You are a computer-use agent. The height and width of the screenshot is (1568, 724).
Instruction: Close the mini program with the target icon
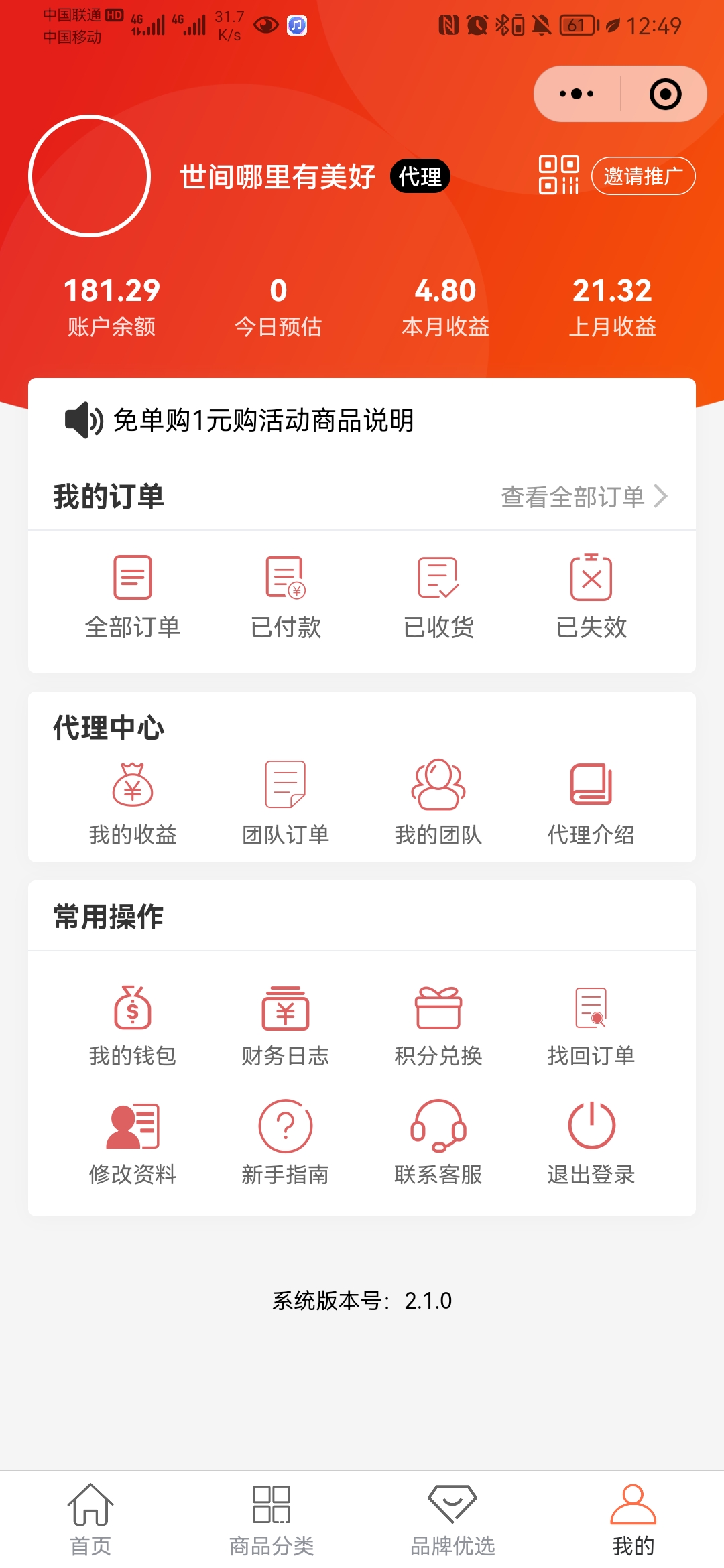point(665,94)
